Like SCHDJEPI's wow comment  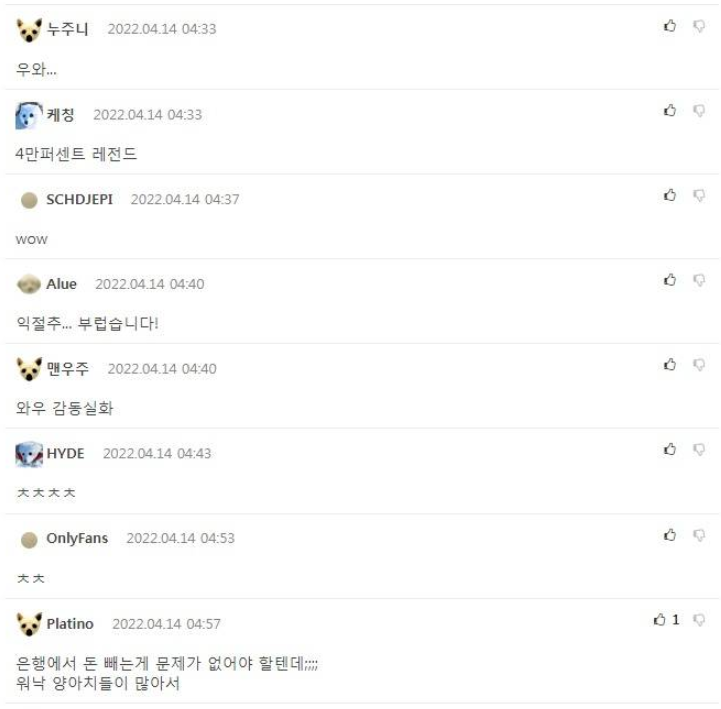(671, 196)
